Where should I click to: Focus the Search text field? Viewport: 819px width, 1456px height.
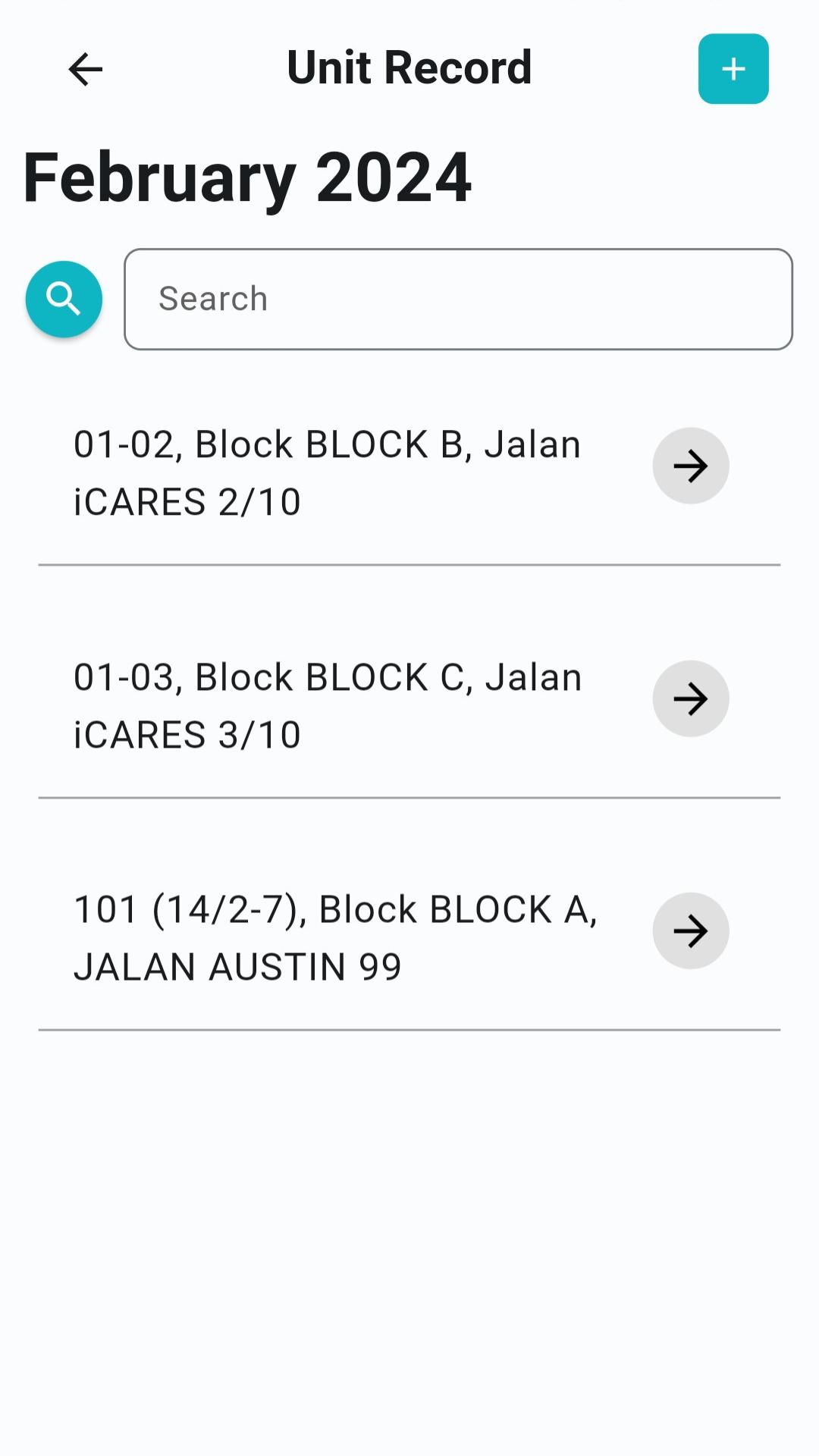[x=458, y=299]
